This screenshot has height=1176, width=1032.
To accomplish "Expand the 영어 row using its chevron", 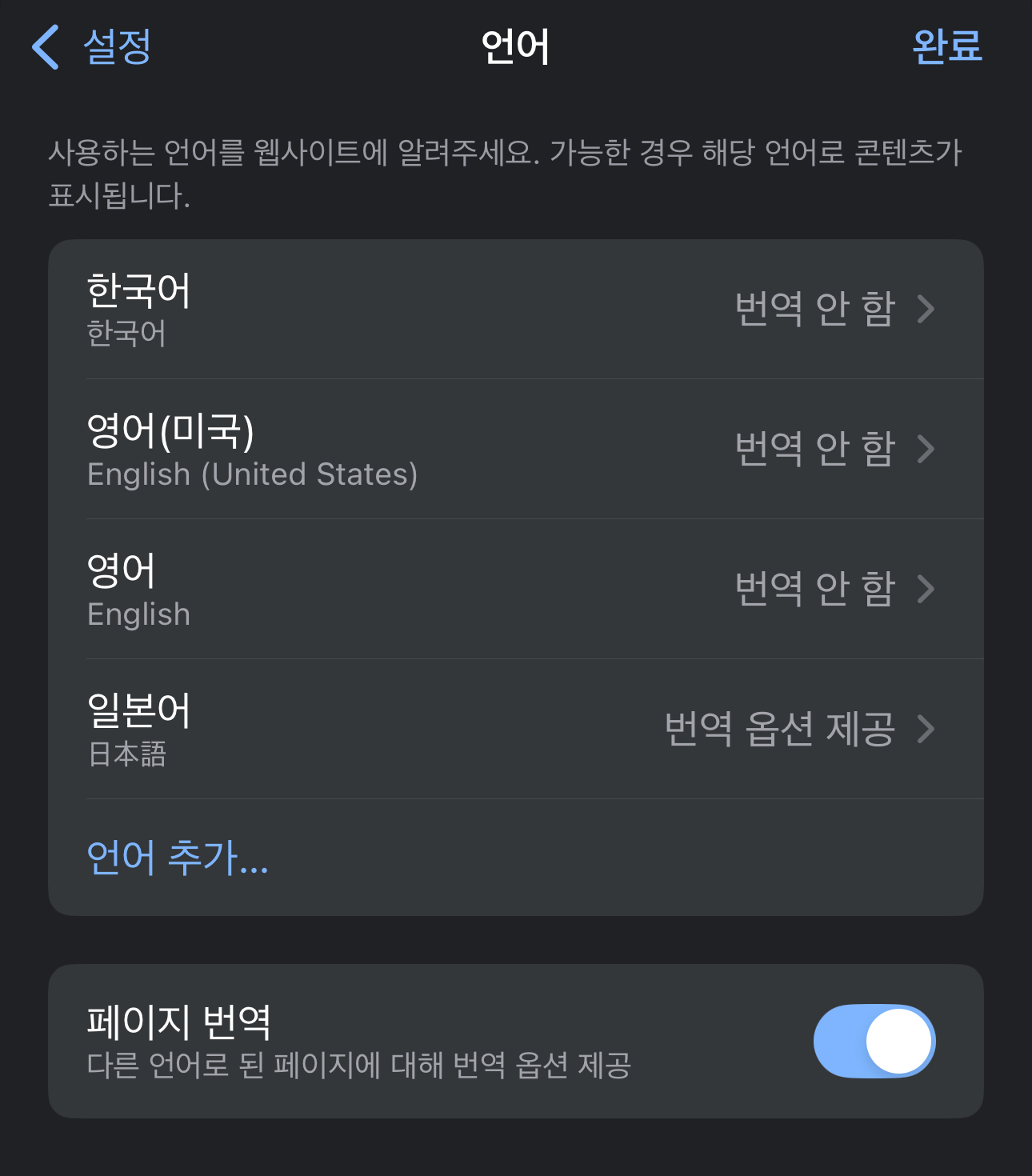I will pyautogui.click(x=926, y=588).
